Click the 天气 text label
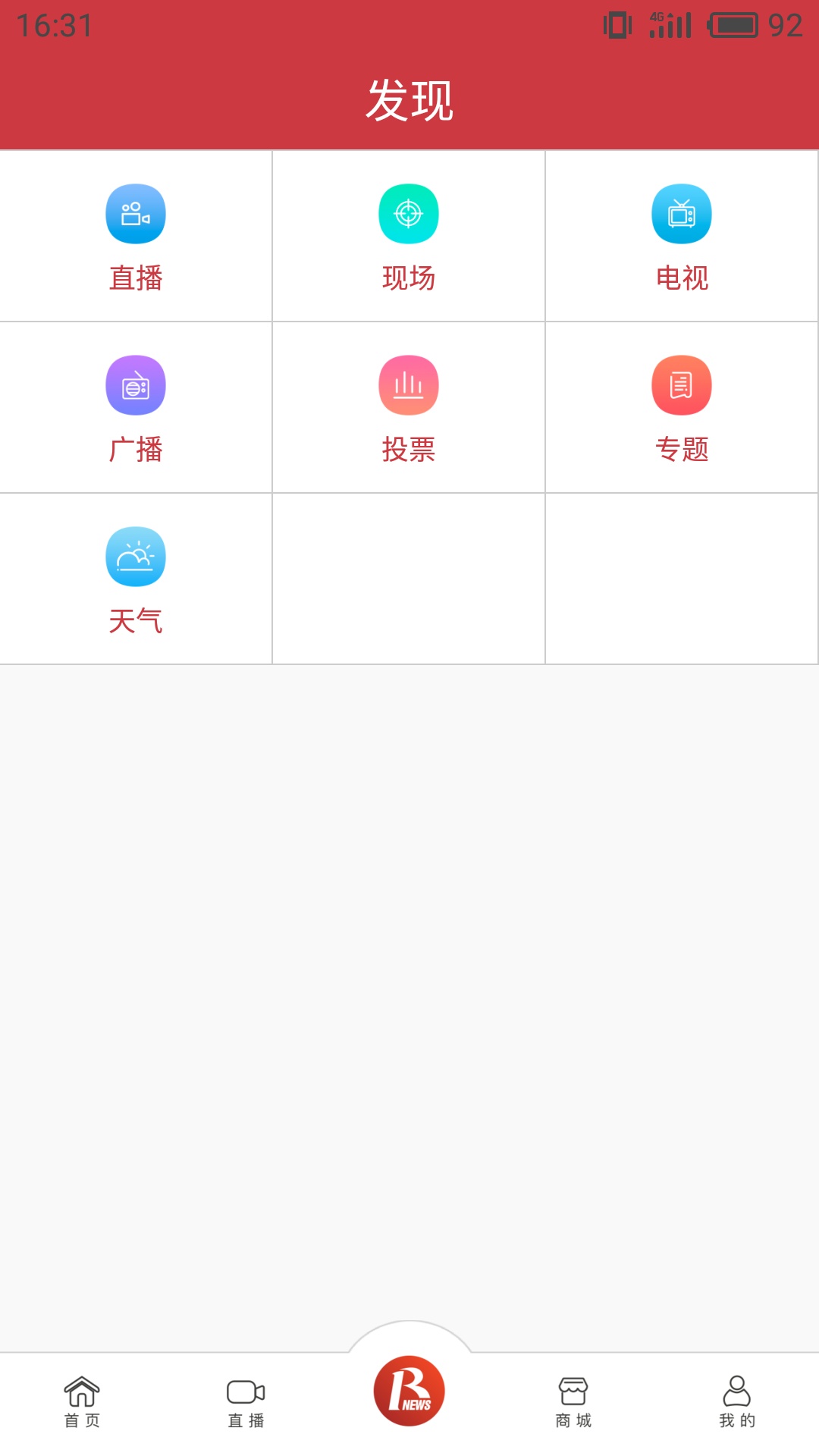This screenshot has width=819, height=1456. coord(136,622)
